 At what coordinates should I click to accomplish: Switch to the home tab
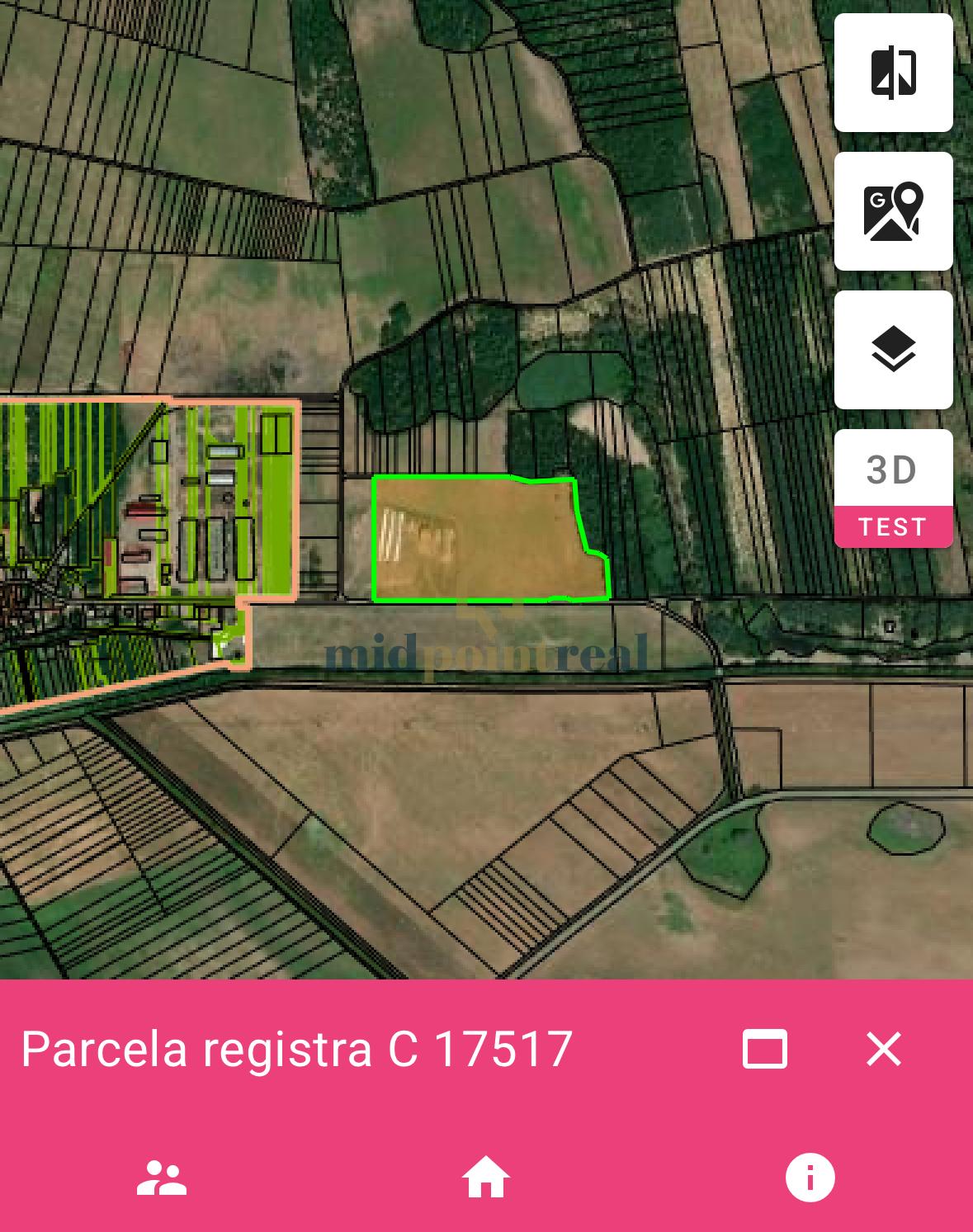[x=486, y=1178]
